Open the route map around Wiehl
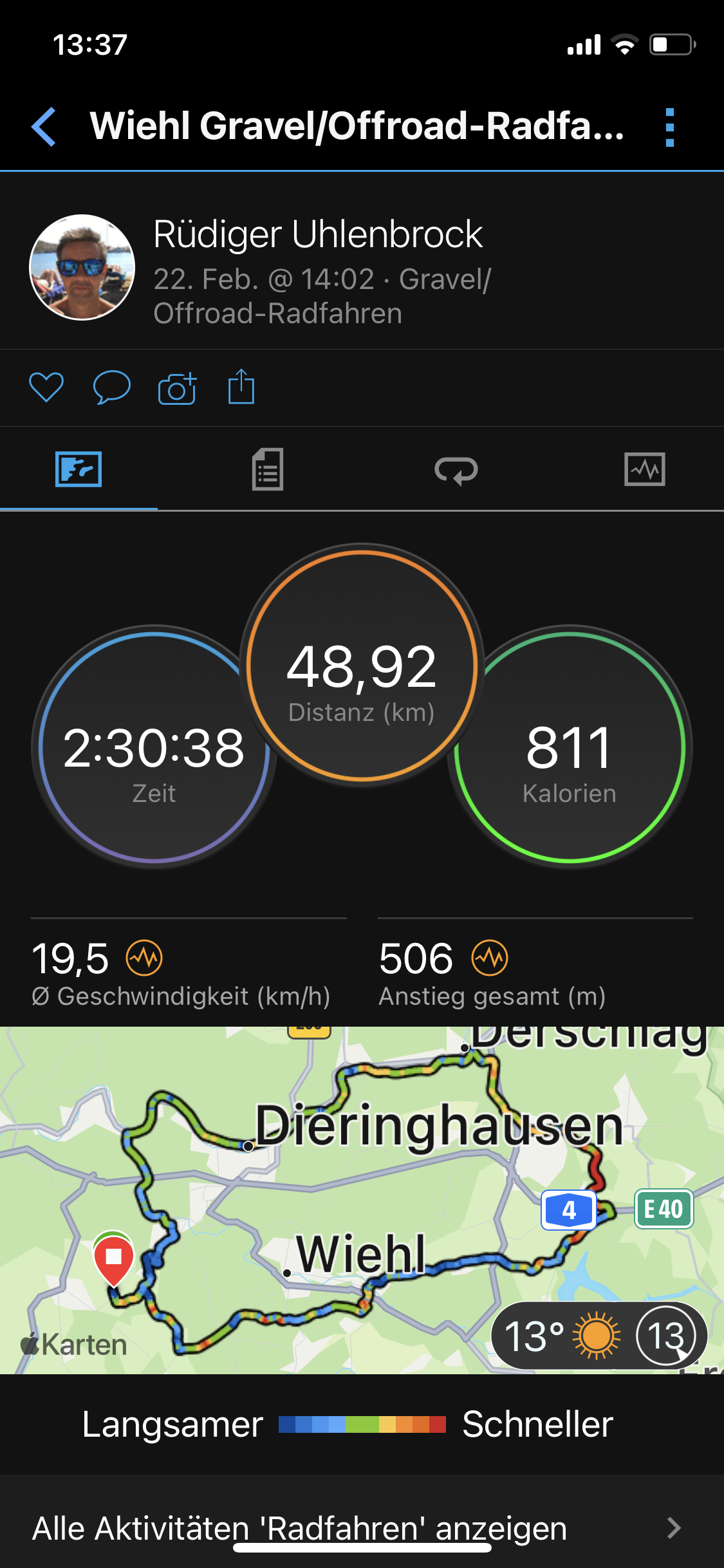 coord(362,1200)
